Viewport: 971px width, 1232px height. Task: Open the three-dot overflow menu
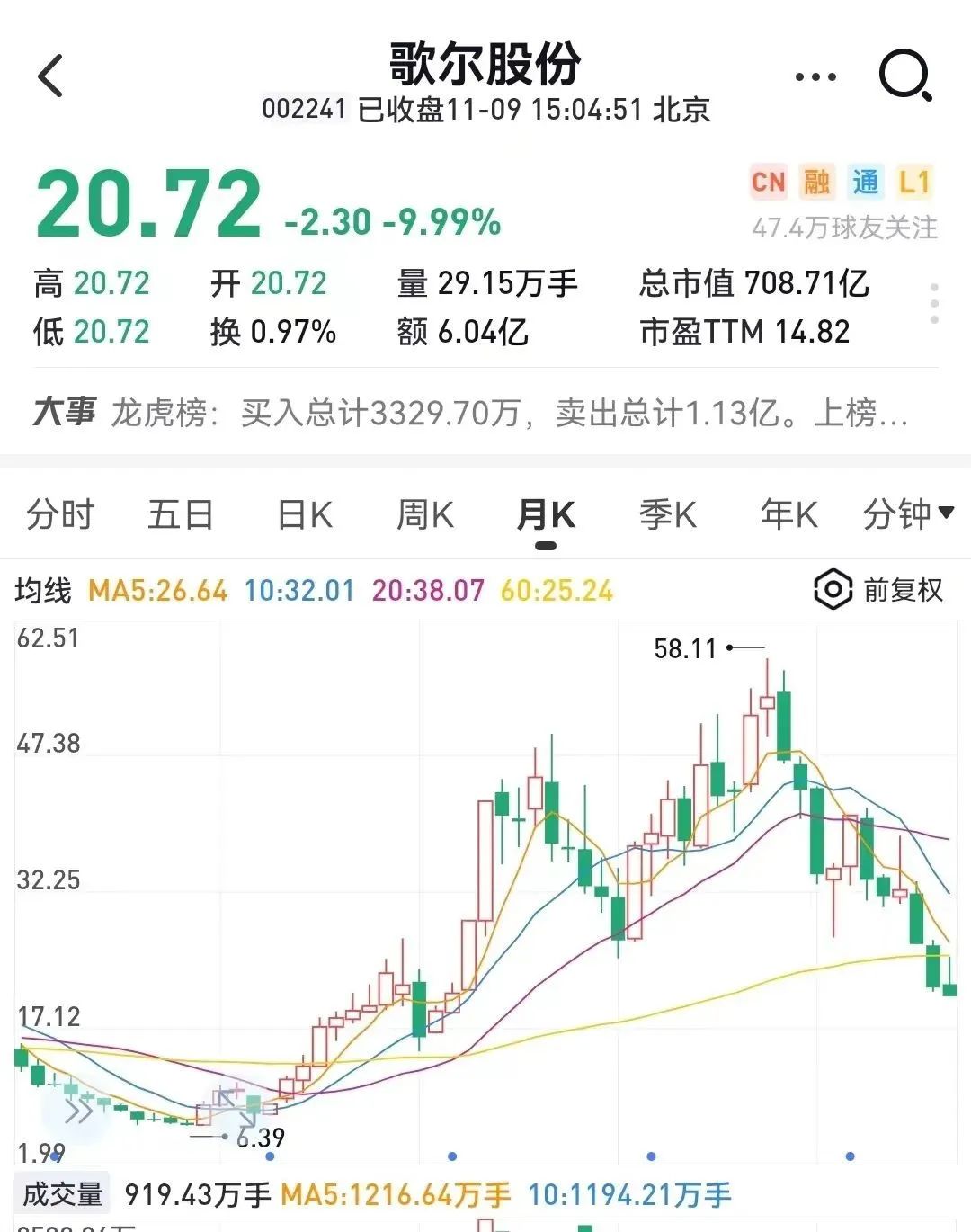pyautogui.click(x=815, y=77)
